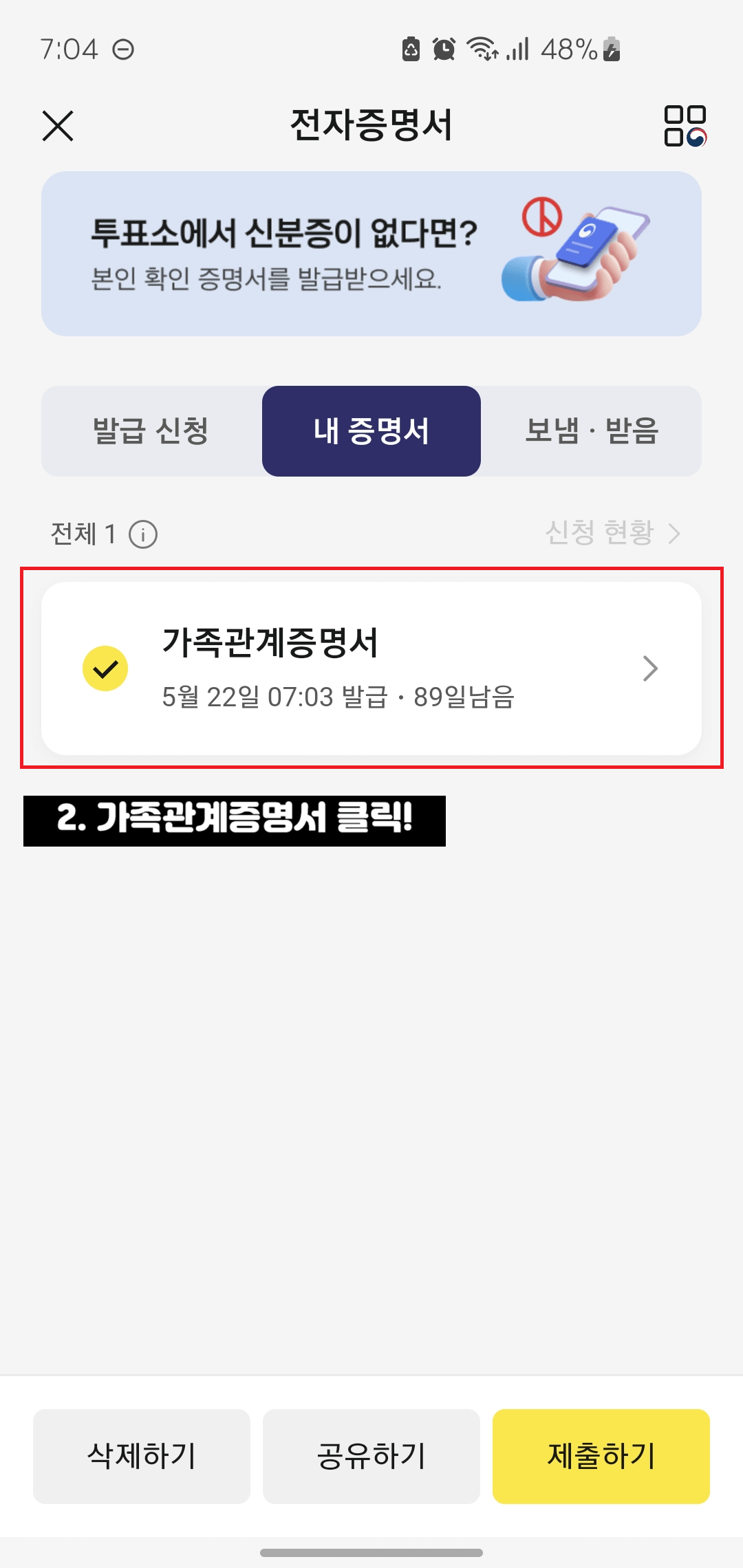743x1568 pixels.
Task: Tap the Wi-Fi icon in the status bar
Action: coord(480,49)
